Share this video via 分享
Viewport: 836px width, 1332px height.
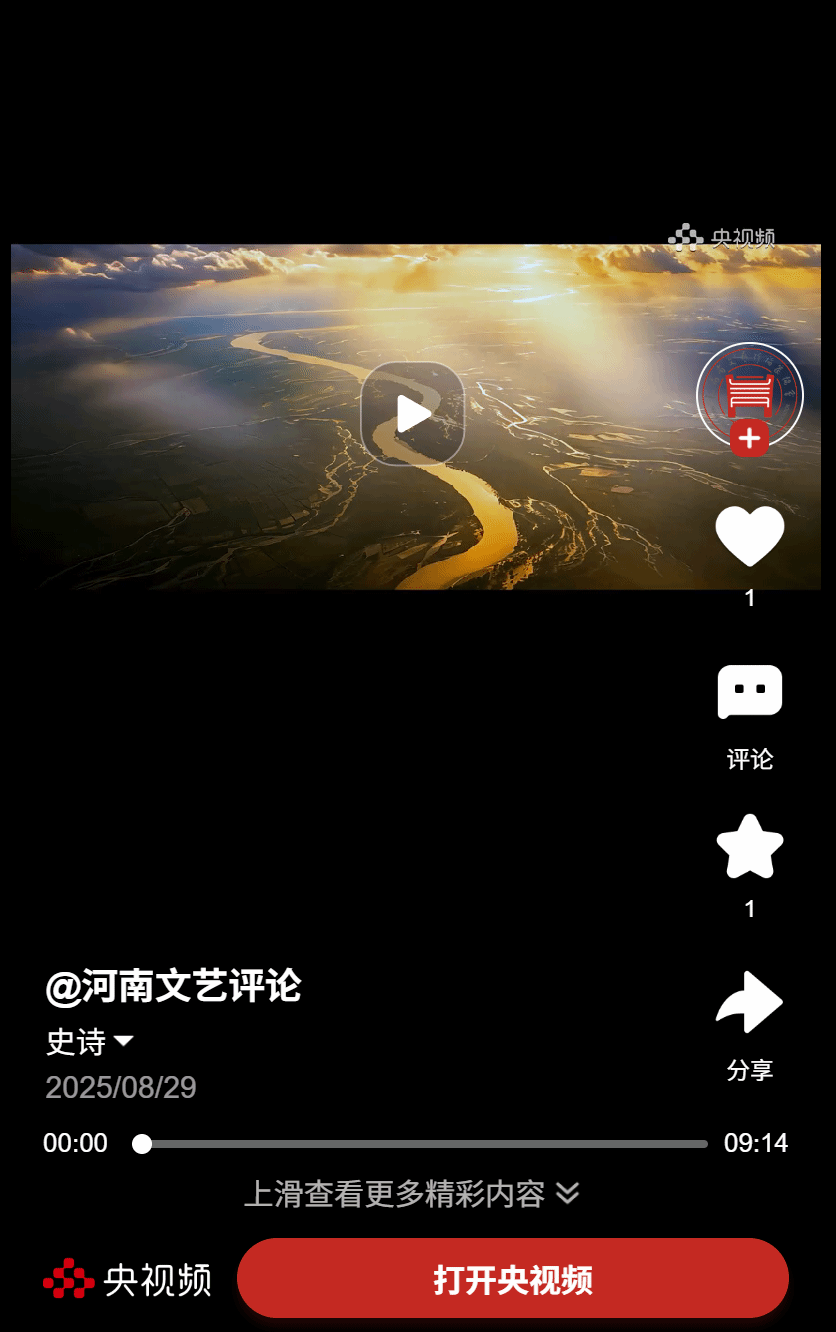click(x=749, y=1002)
